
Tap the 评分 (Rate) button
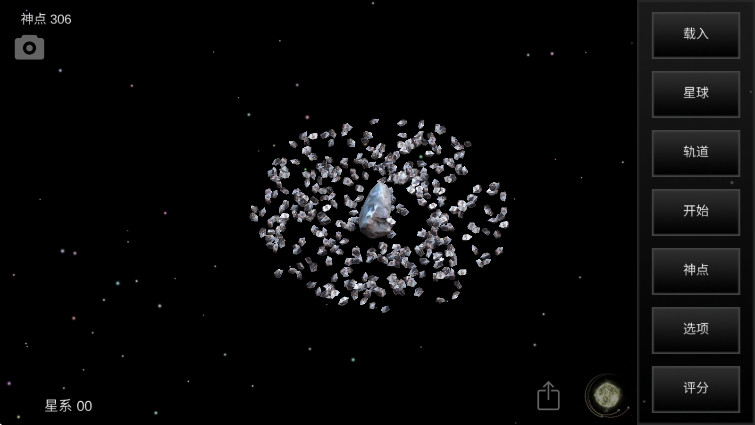tap(695, 388)
